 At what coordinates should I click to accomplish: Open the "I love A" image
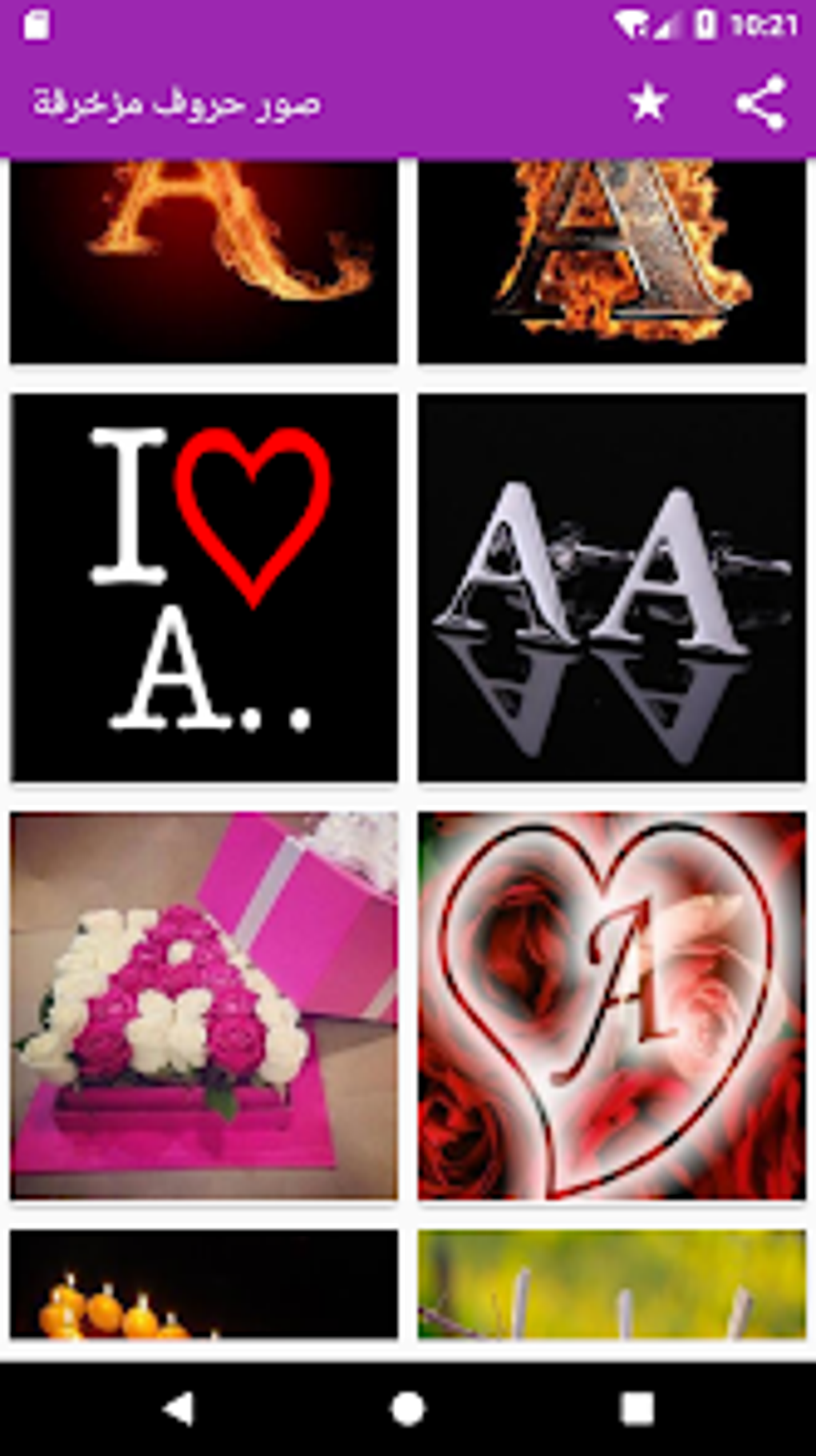tap(204, 587)
